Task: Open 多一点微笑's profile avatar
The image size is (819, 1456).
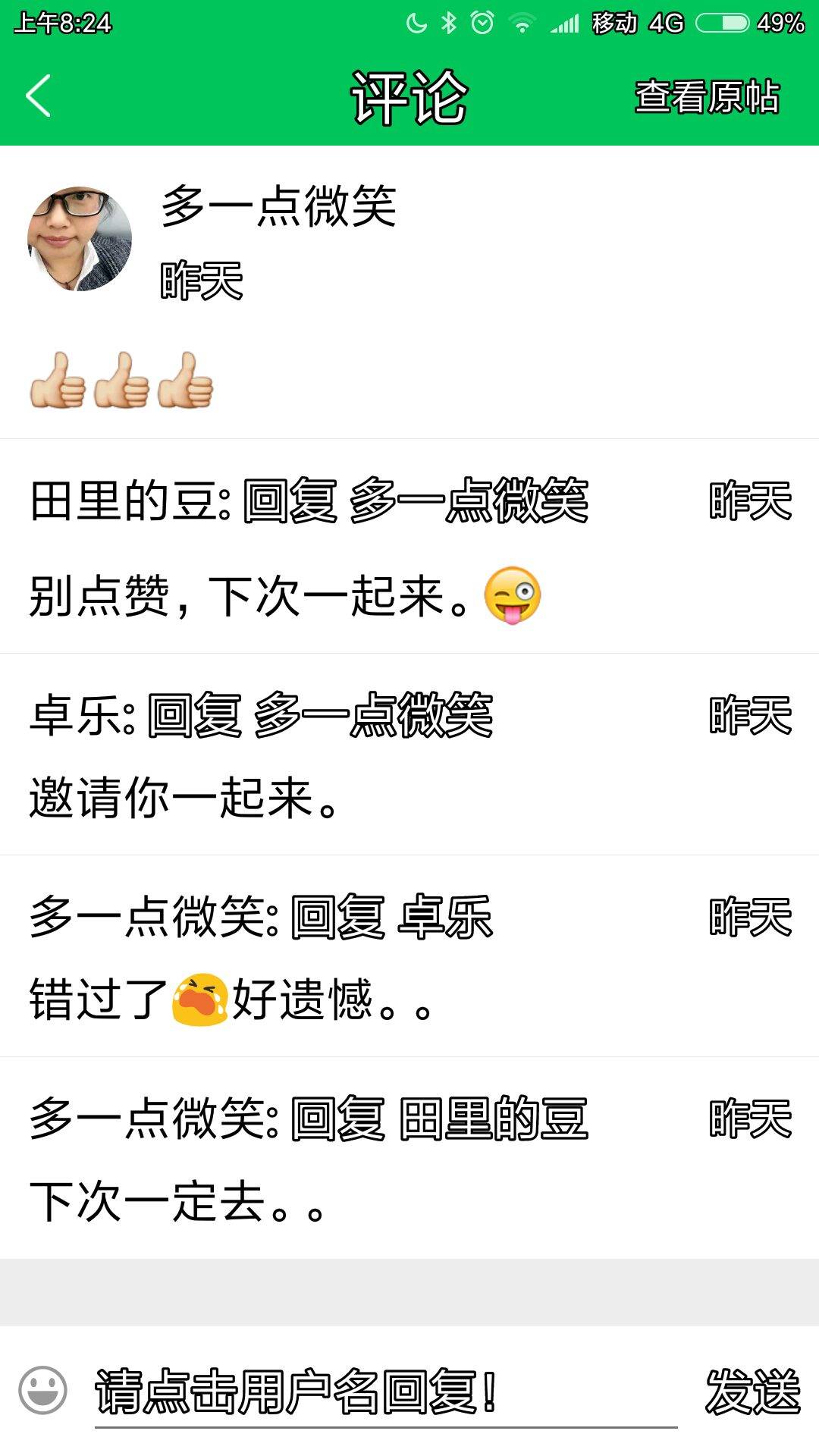Action: coord(80,239)
